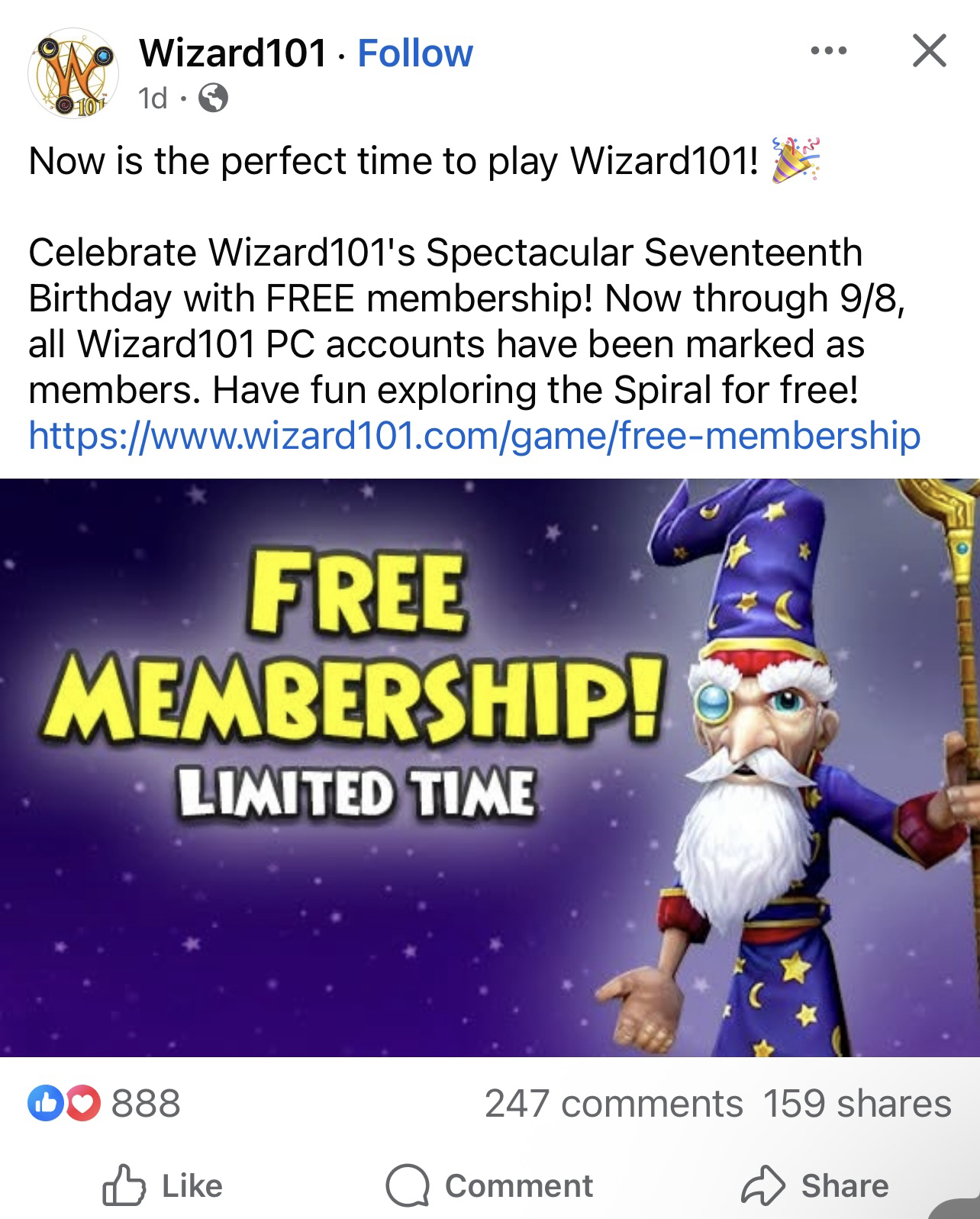Like the Wizard101 post
The width and height of the screenshot is (980, 1219).
point(163,1185)
